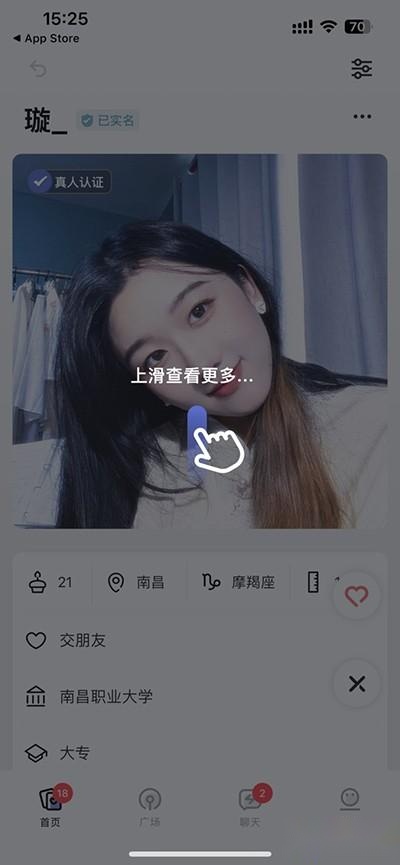The image size is (400, 865).
Task: Like this profile with the heart button
Action: [x=356, y=596]
